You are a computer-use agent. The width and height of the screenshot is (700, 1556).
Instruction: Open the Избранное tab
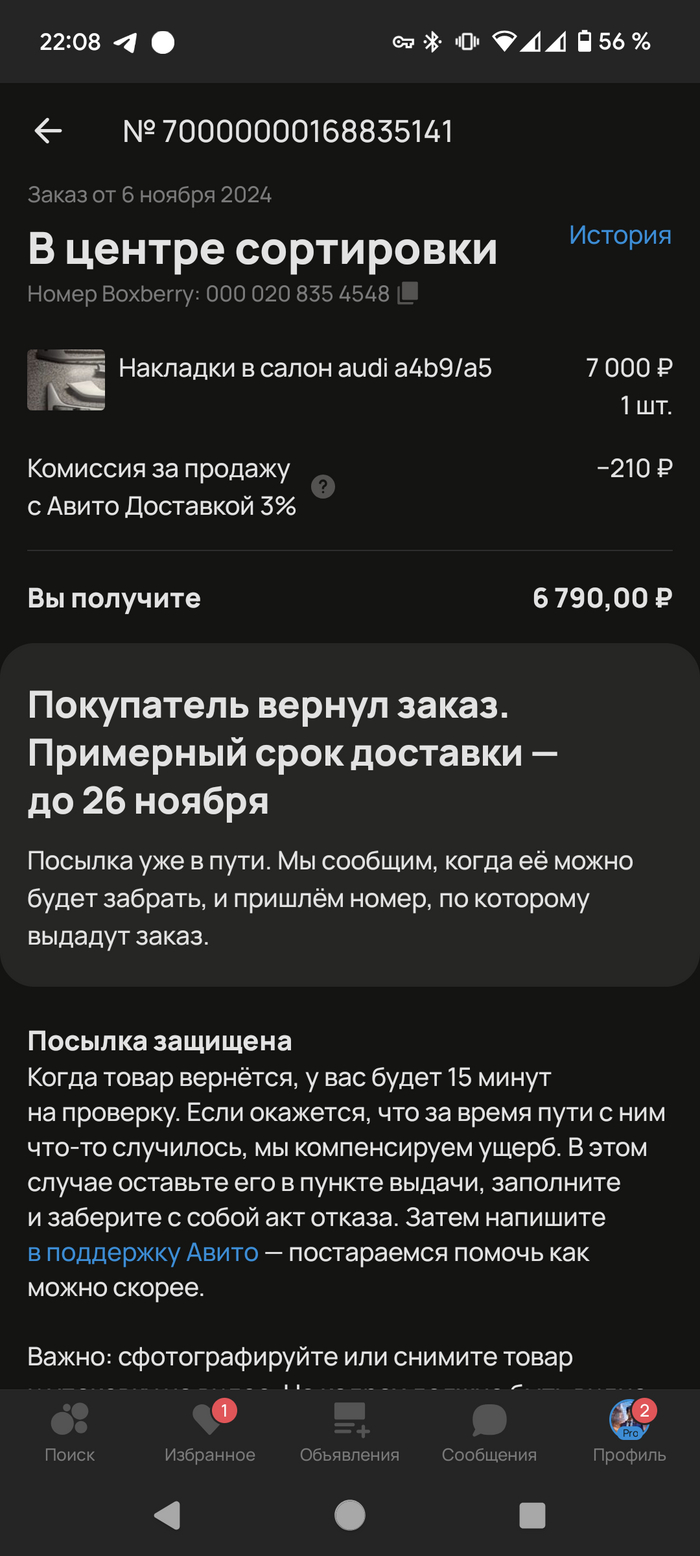tap(210, 1432)
